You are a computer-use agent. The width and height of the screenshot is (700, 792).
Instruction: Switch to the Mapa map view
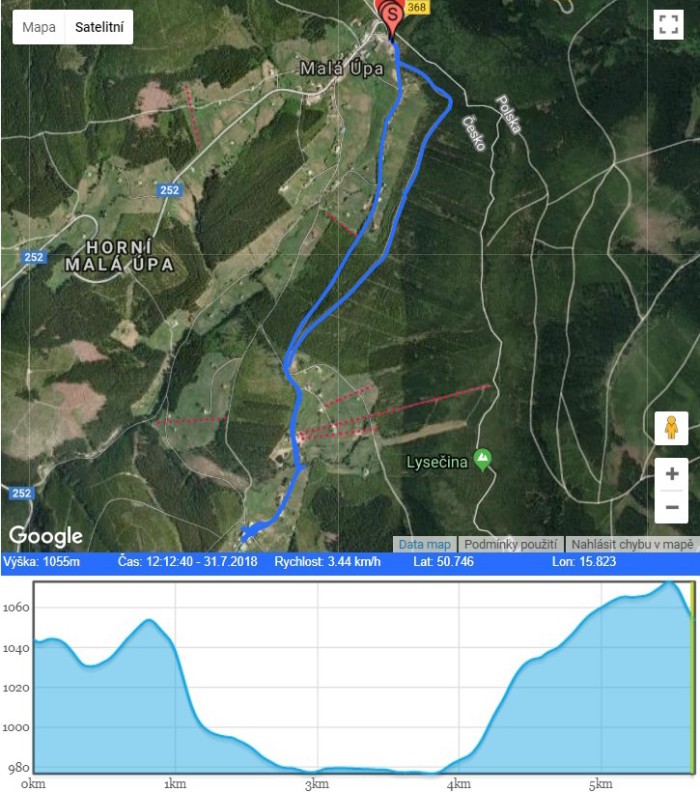pos(39,27)
